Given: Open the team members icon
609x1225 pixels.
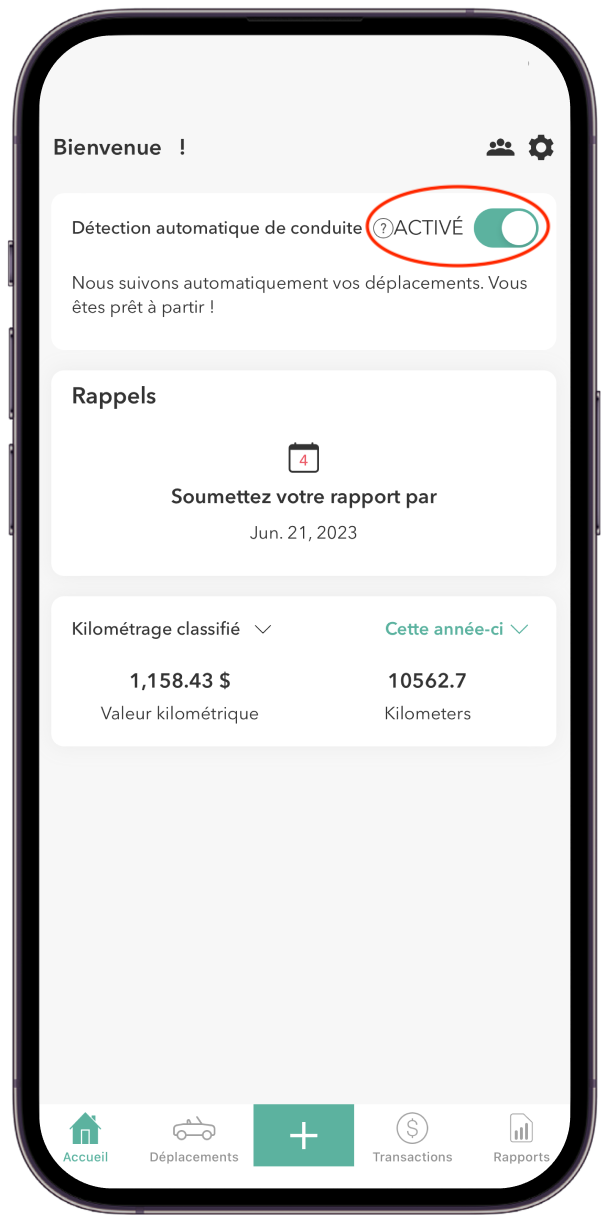Looking at the screenshot, I should pyautogui.click(x=500, y=148).
